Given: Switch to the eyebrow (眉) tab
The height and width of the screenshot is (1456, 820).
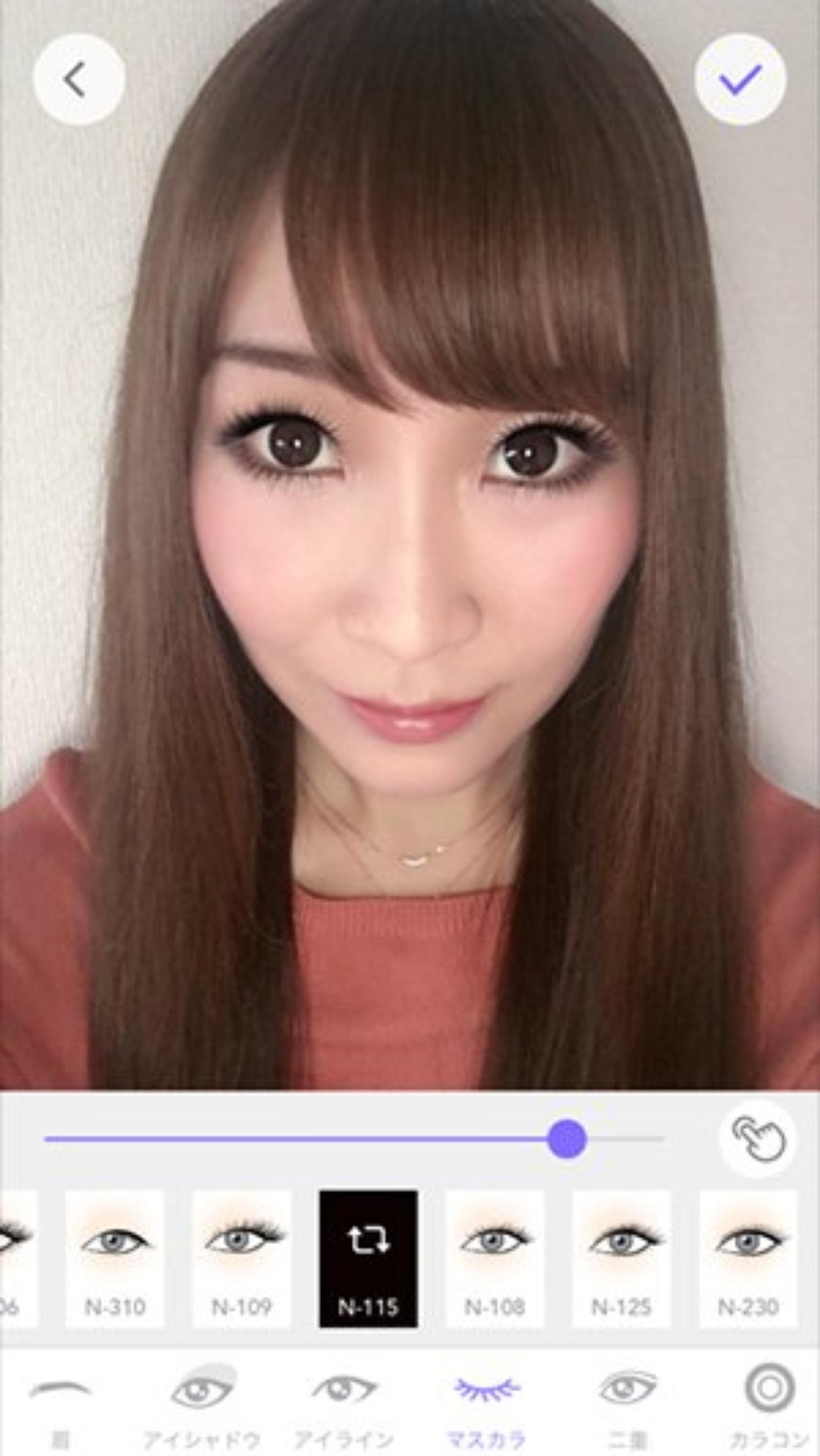Looking at the screenshot, I should point(60,1405).
